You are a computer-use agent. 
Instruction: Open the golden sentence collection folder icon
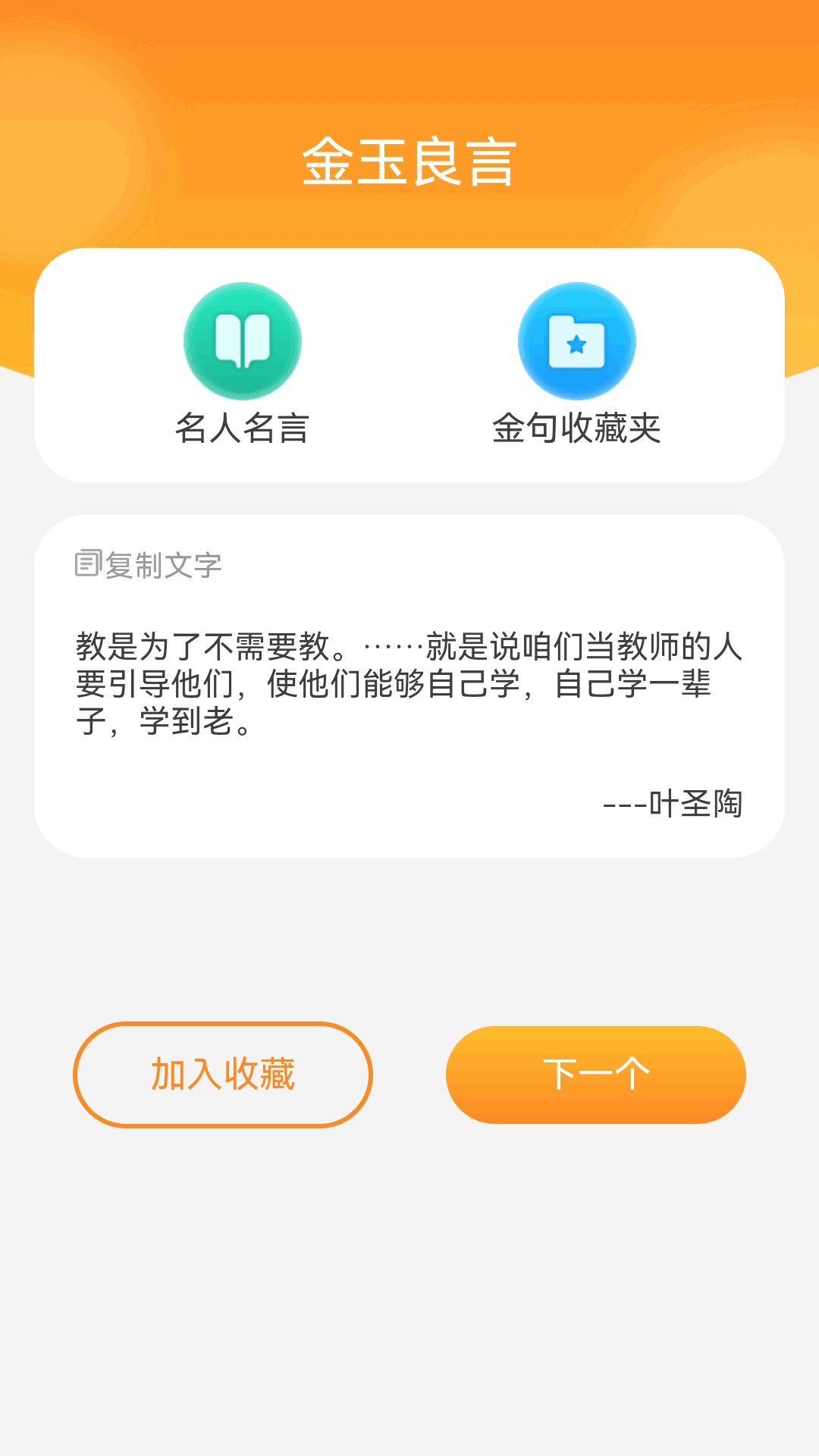point(579,341)
